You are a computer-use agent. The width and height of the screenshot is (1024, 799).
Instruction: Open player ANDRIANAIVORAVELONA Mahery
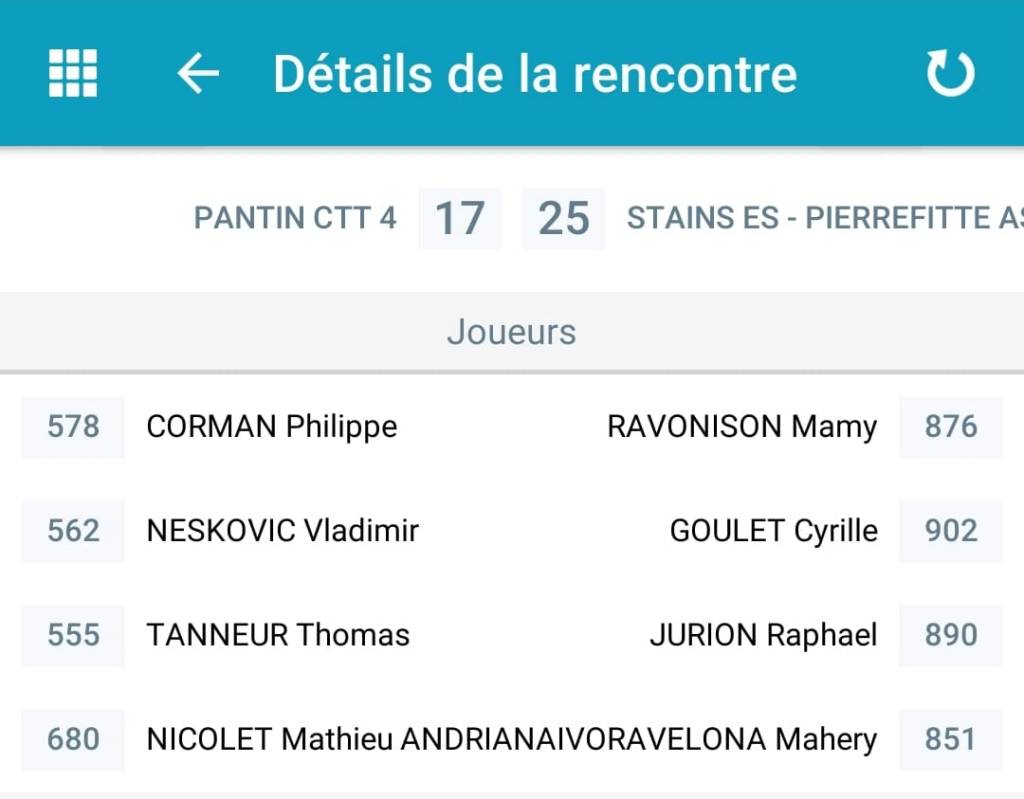tap(640, 739)
